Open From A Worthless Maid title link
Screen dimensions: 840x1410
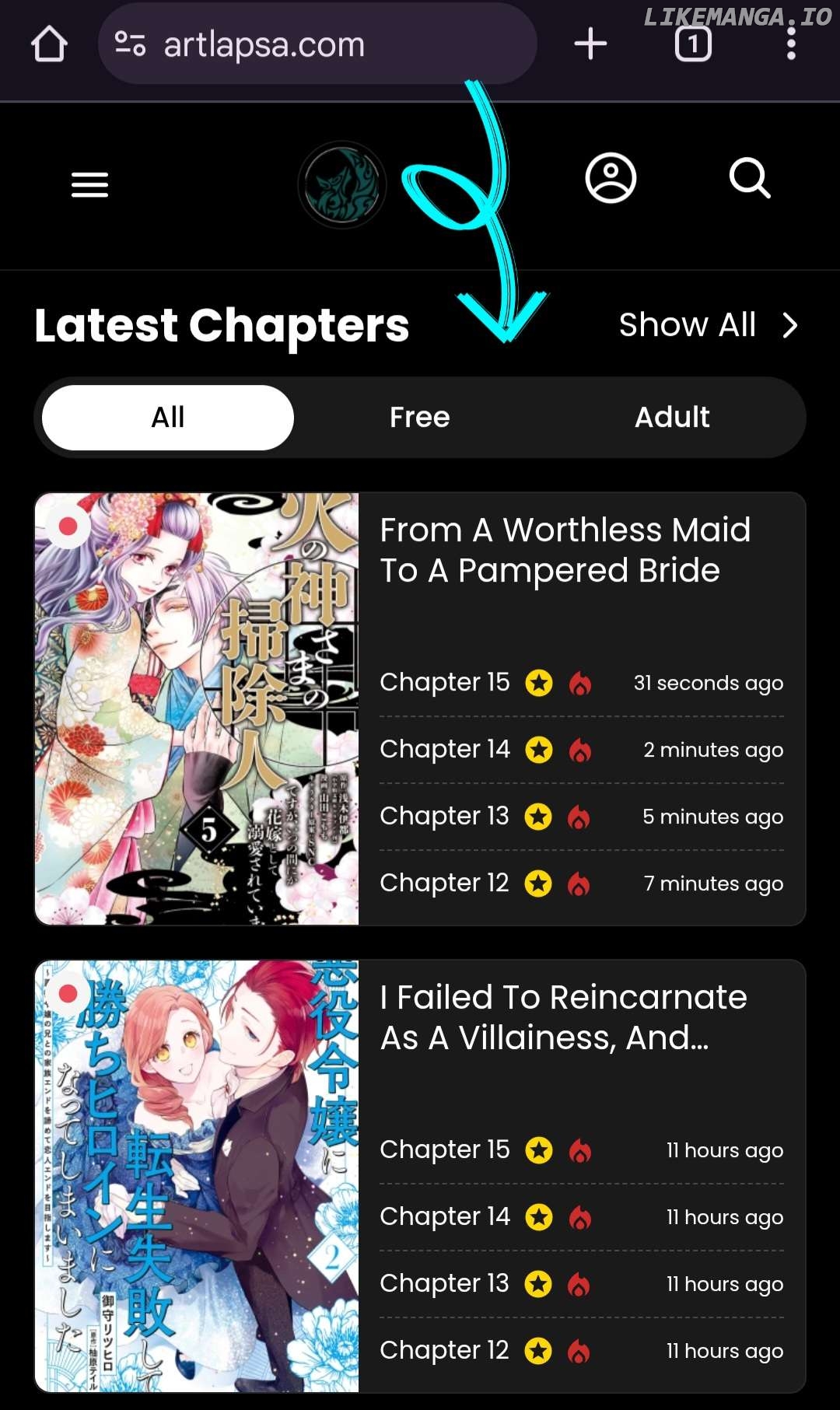click(565, 550)
